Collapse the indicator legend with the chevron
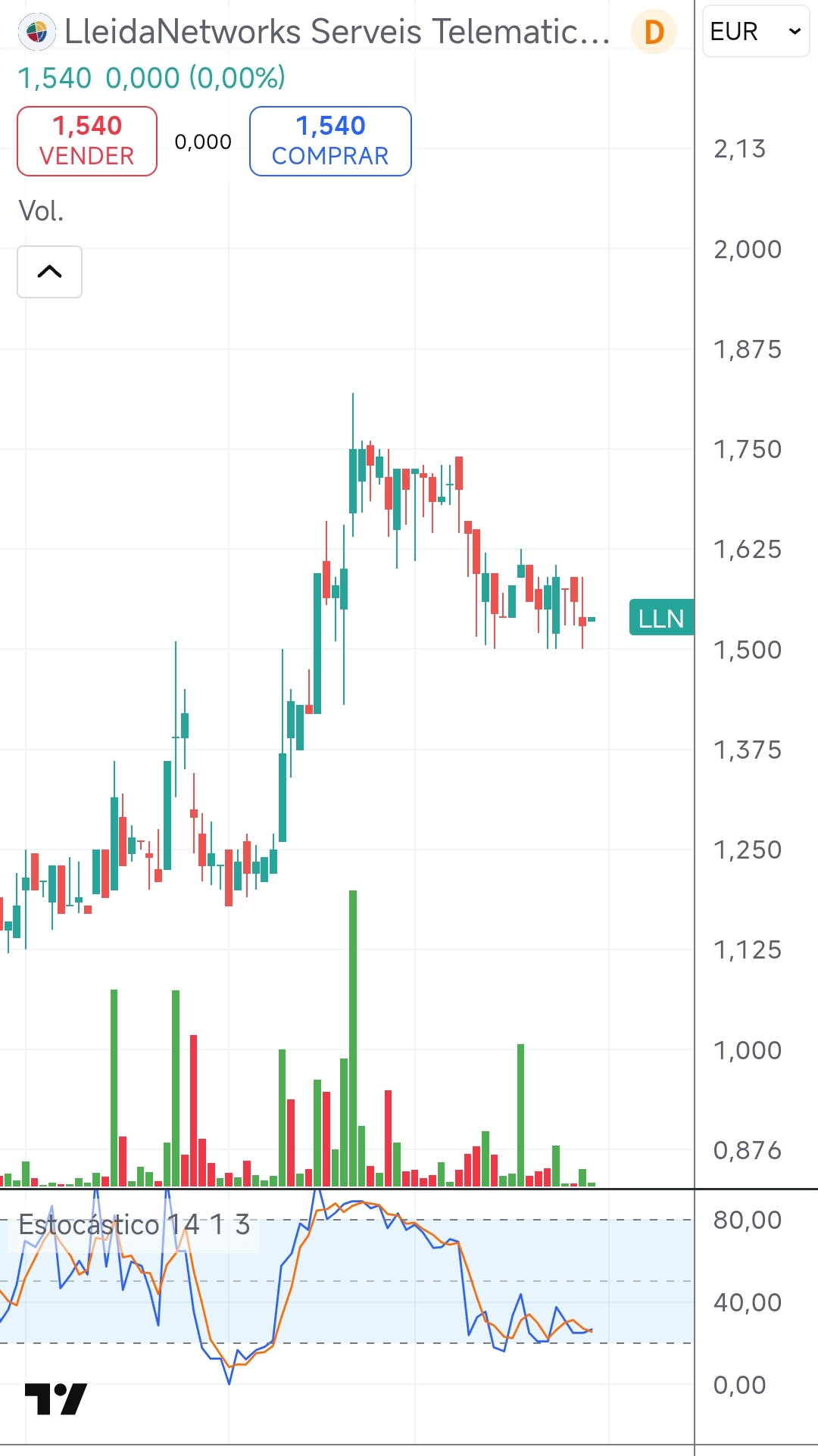Viewport: 818px width, 1456px height. point(49,272)
